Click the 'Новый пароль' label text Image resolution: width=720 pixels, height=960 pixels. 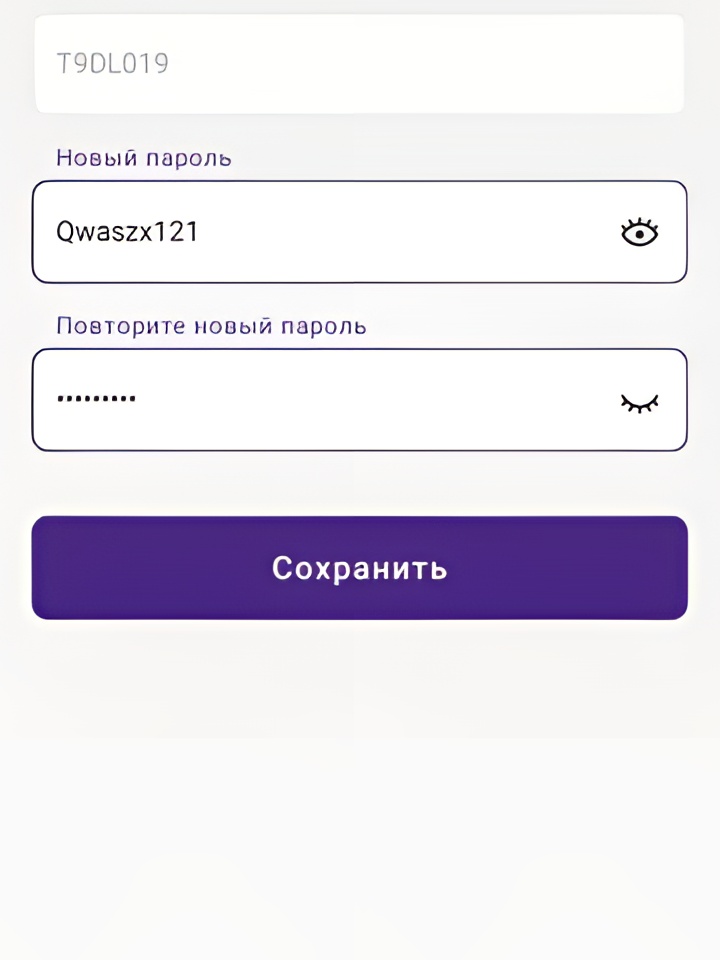143,157
